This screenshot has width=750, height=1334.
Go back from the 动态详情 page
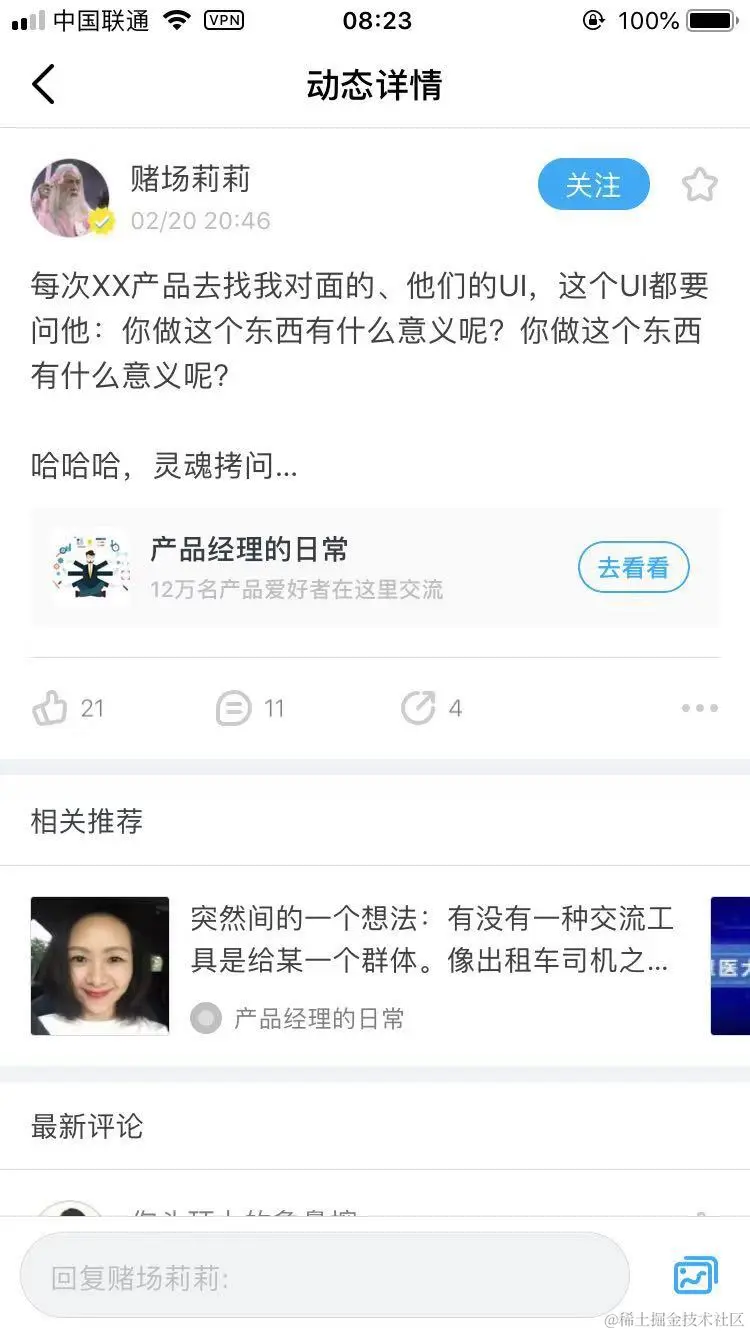point(43,85)
